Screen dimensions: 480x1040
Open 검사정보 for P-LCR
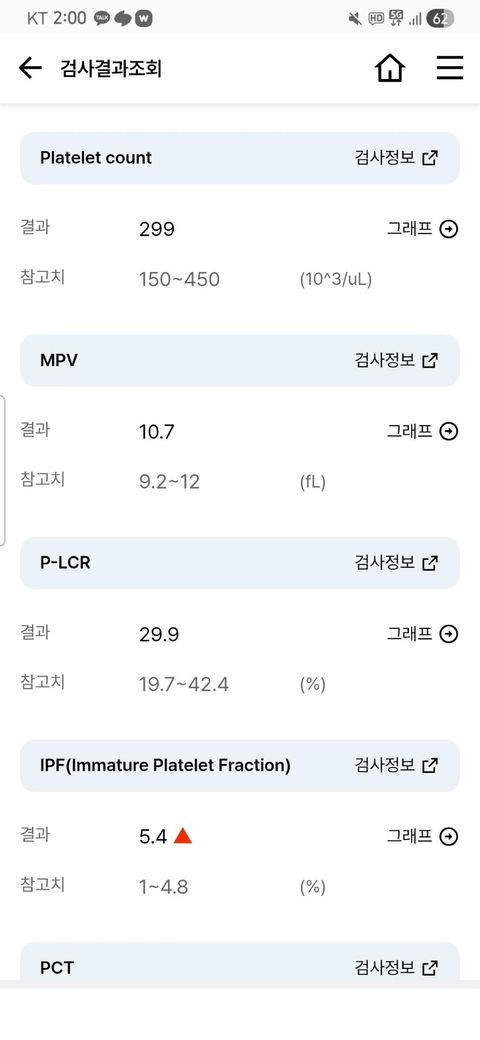coord(396,563)
